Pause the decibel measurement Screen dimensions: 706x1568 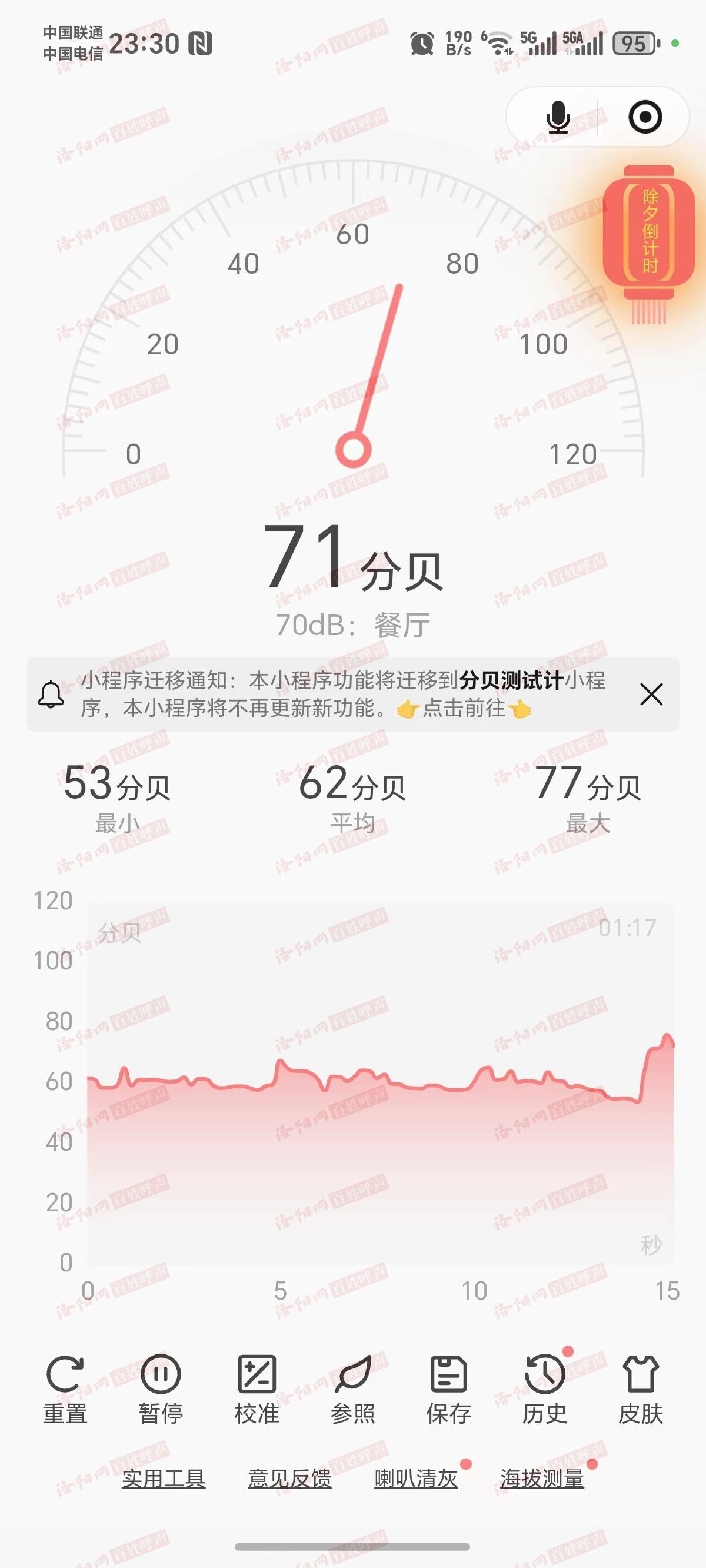[x=161, y=1389]
